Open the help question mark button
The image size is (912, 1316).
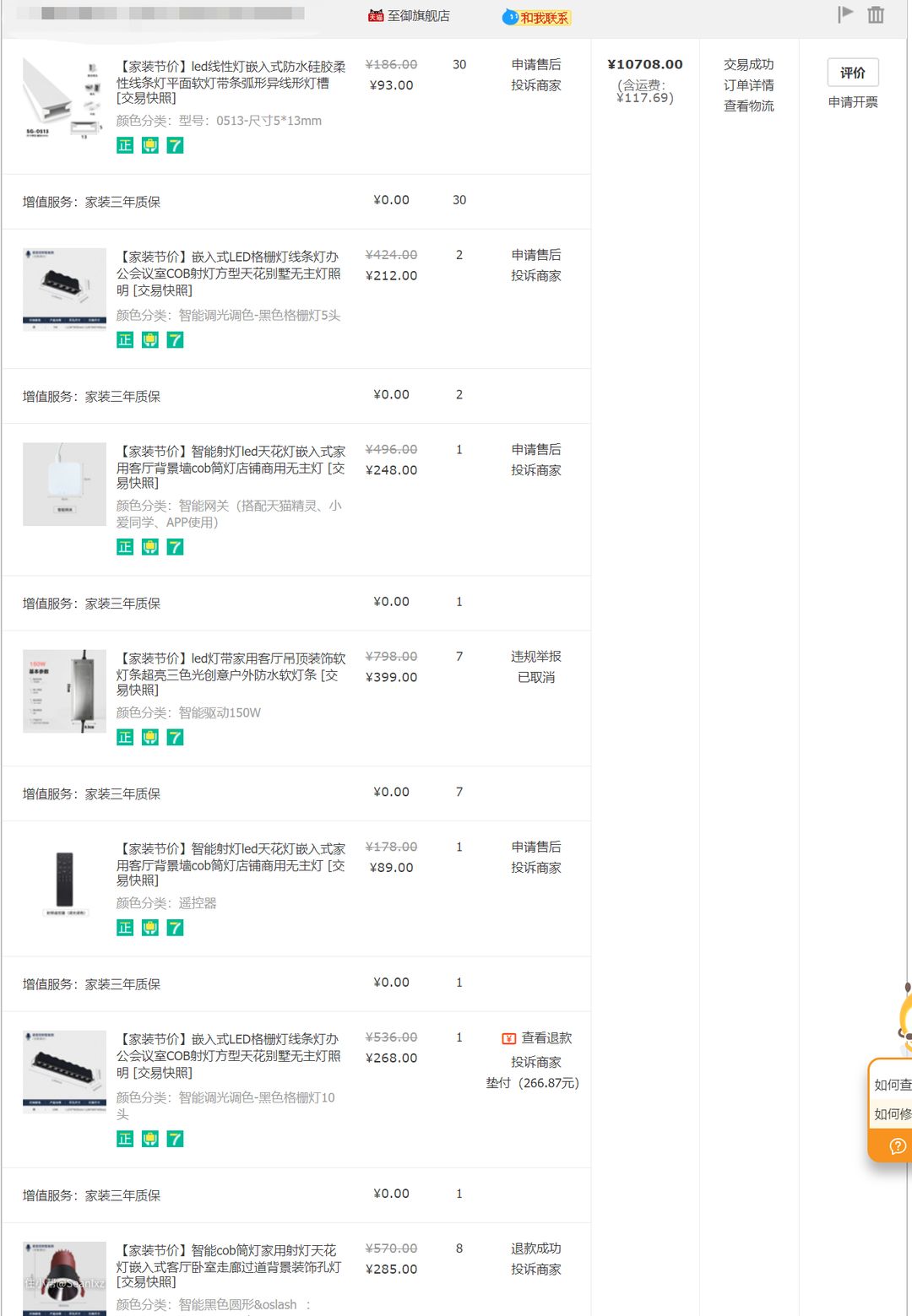897,1146
